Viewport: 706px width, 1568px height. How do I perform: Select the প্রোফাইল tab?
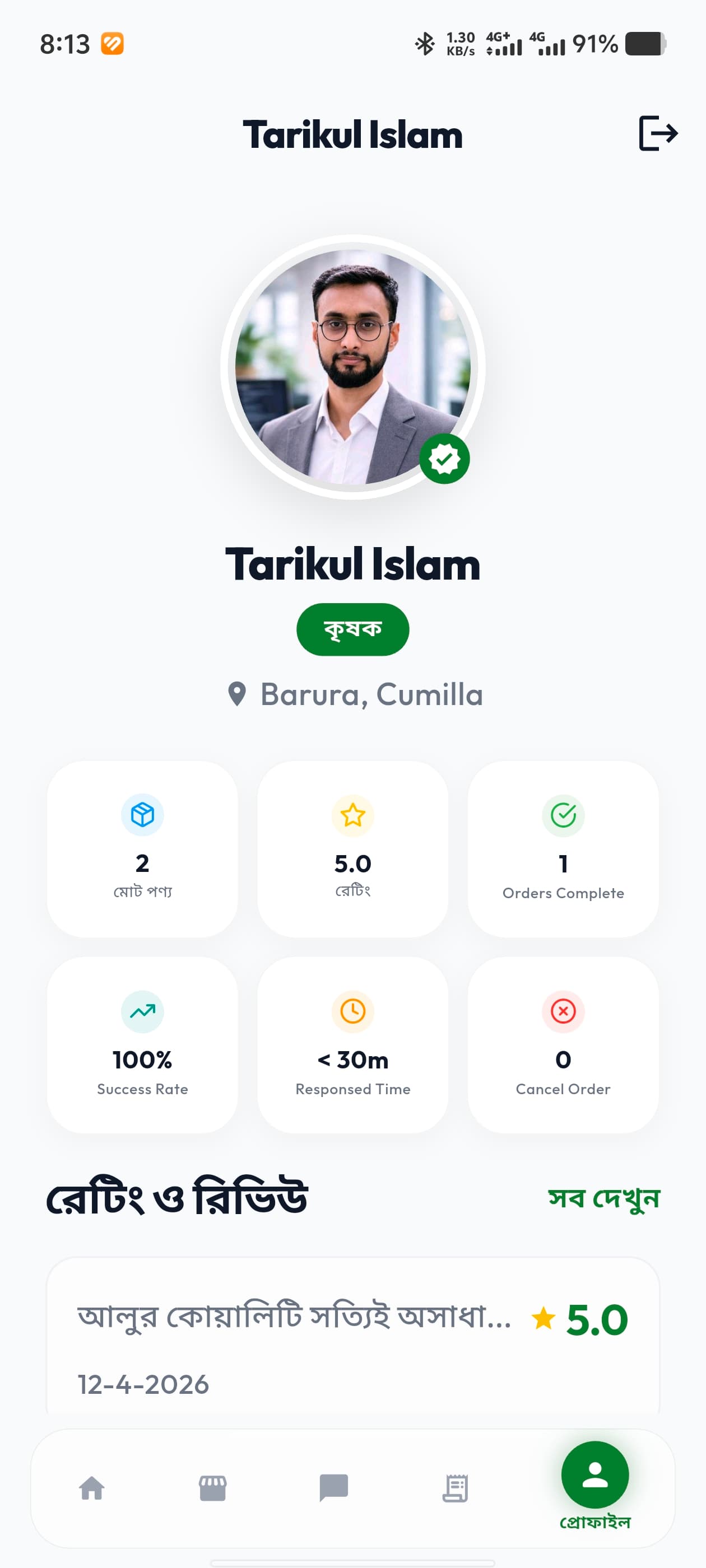point(595,1485)
